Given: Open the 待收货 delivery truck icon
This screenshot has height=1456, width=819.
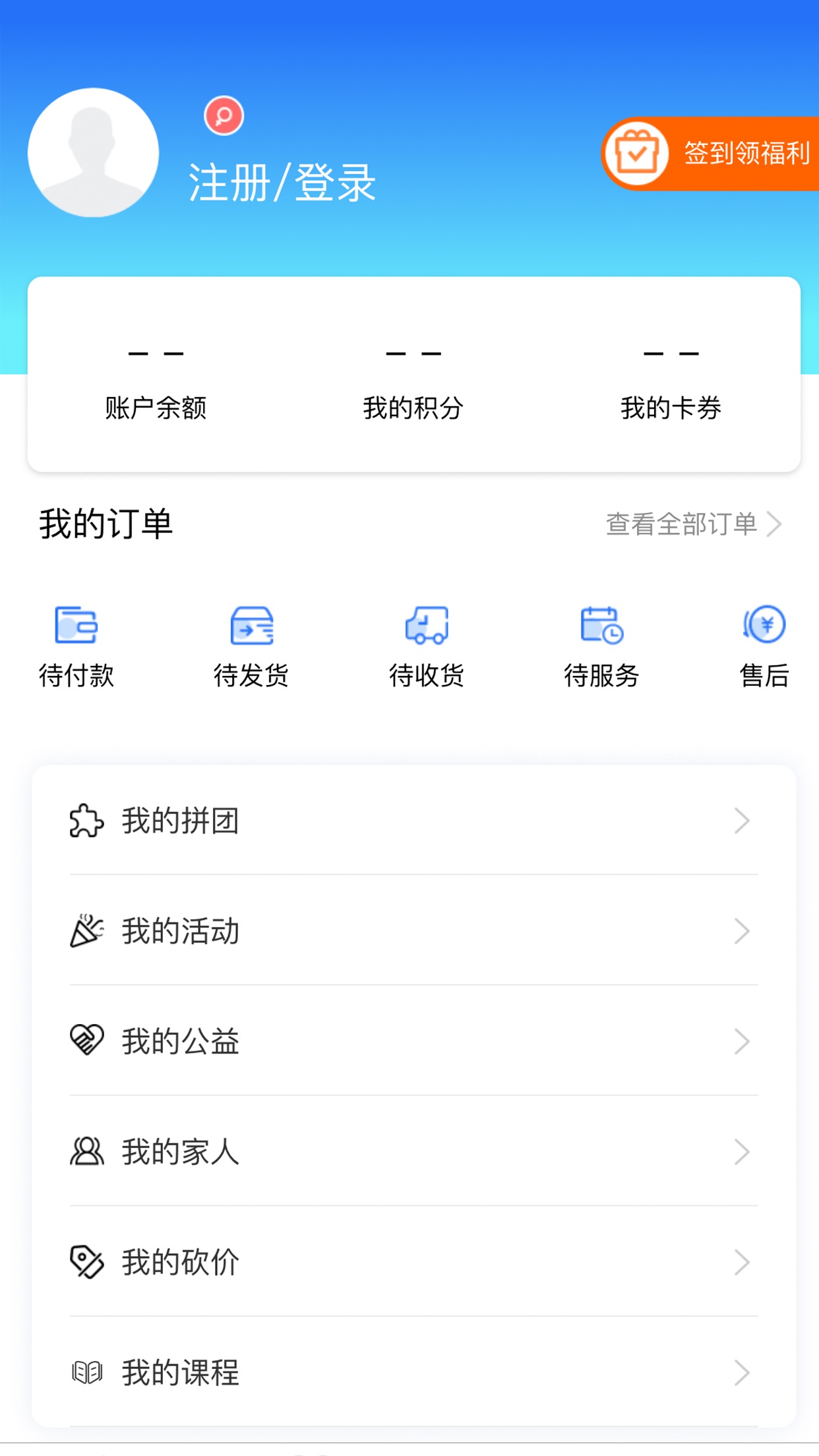Looking at the screenshot, I should click(x=427, y=625).
